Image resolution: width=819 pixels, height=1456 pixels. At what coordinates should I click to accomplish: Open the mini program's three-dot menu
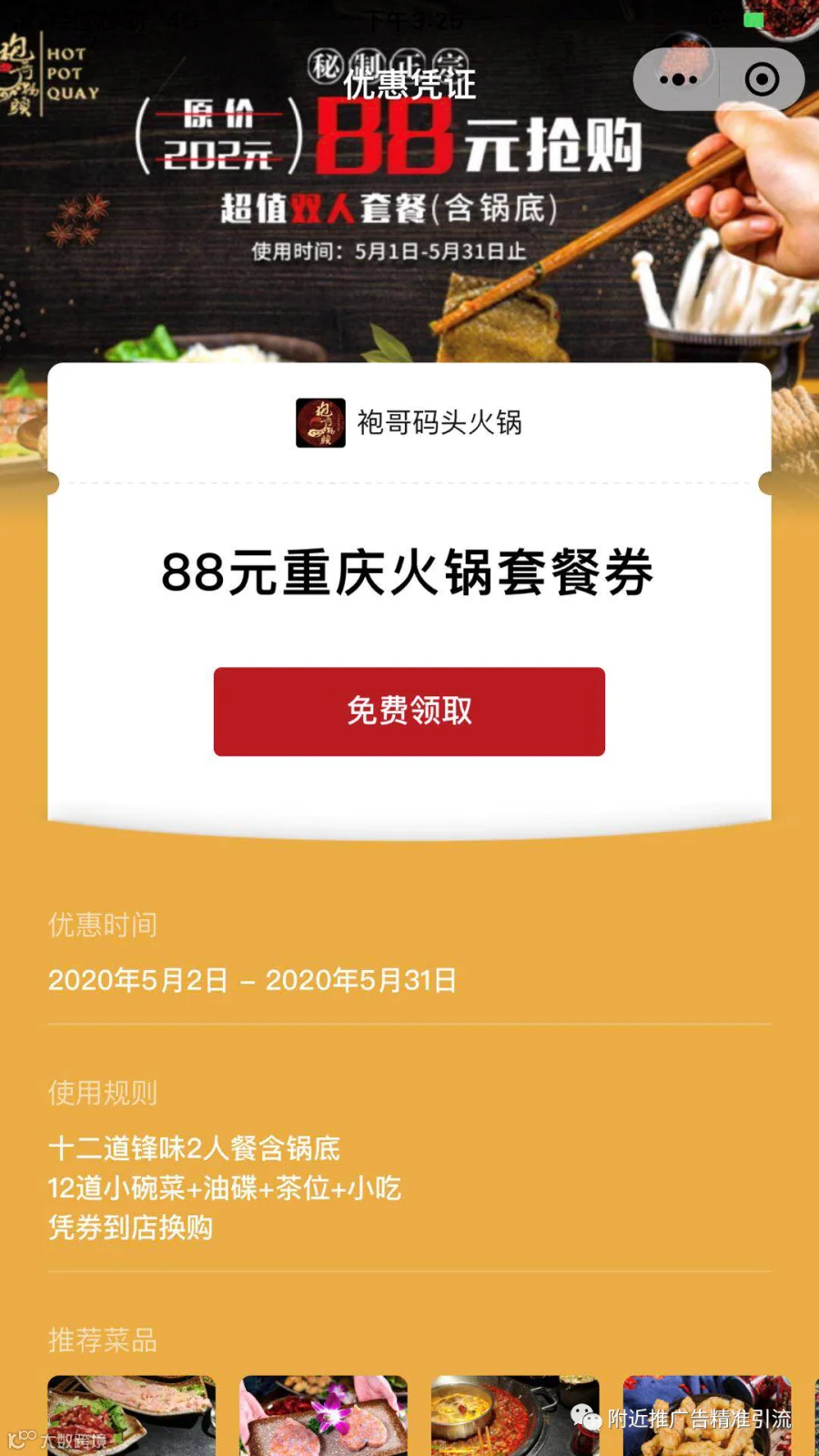(x=678, y=80)
